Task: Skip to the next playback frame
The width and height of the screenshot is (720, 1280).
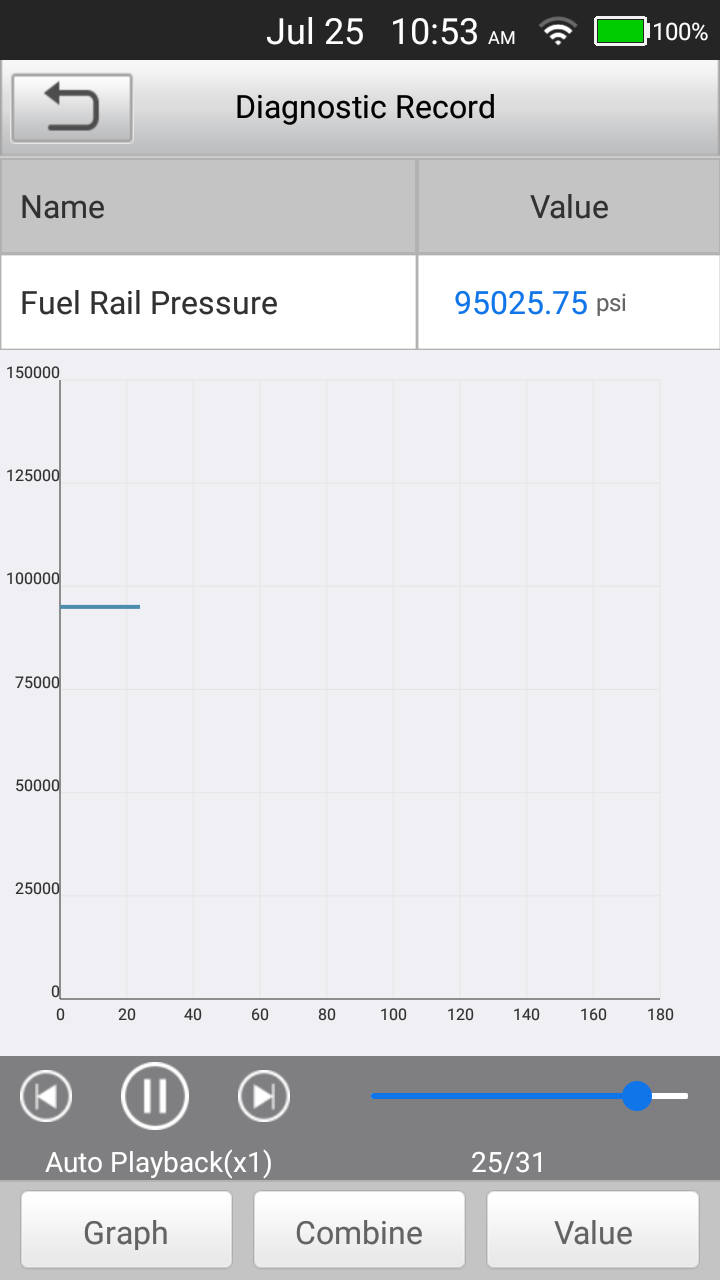Action: tap(264, 1096)
